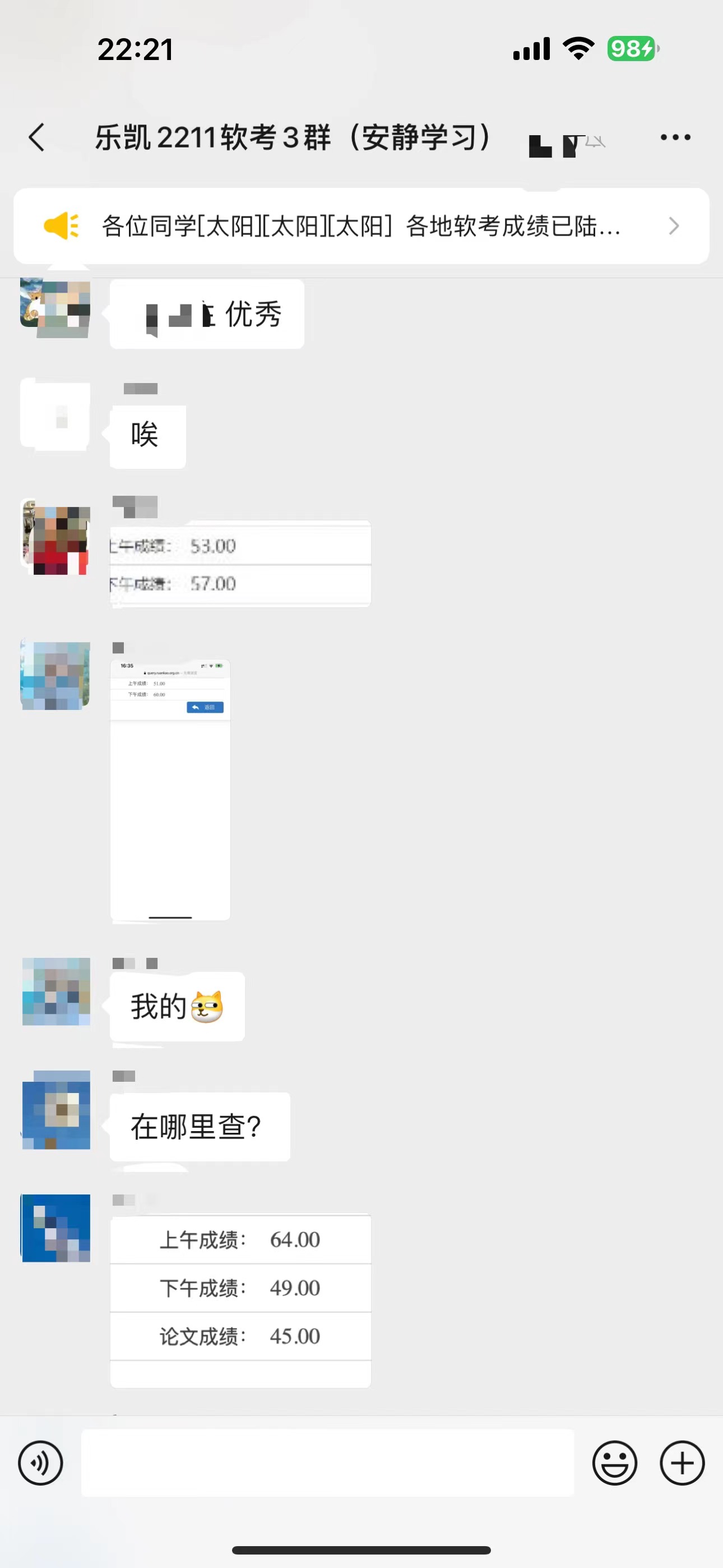The height and width of the screenshot is (1568, 723).
Task: Tap avatar of the sender of 唉
Action: 56,415
